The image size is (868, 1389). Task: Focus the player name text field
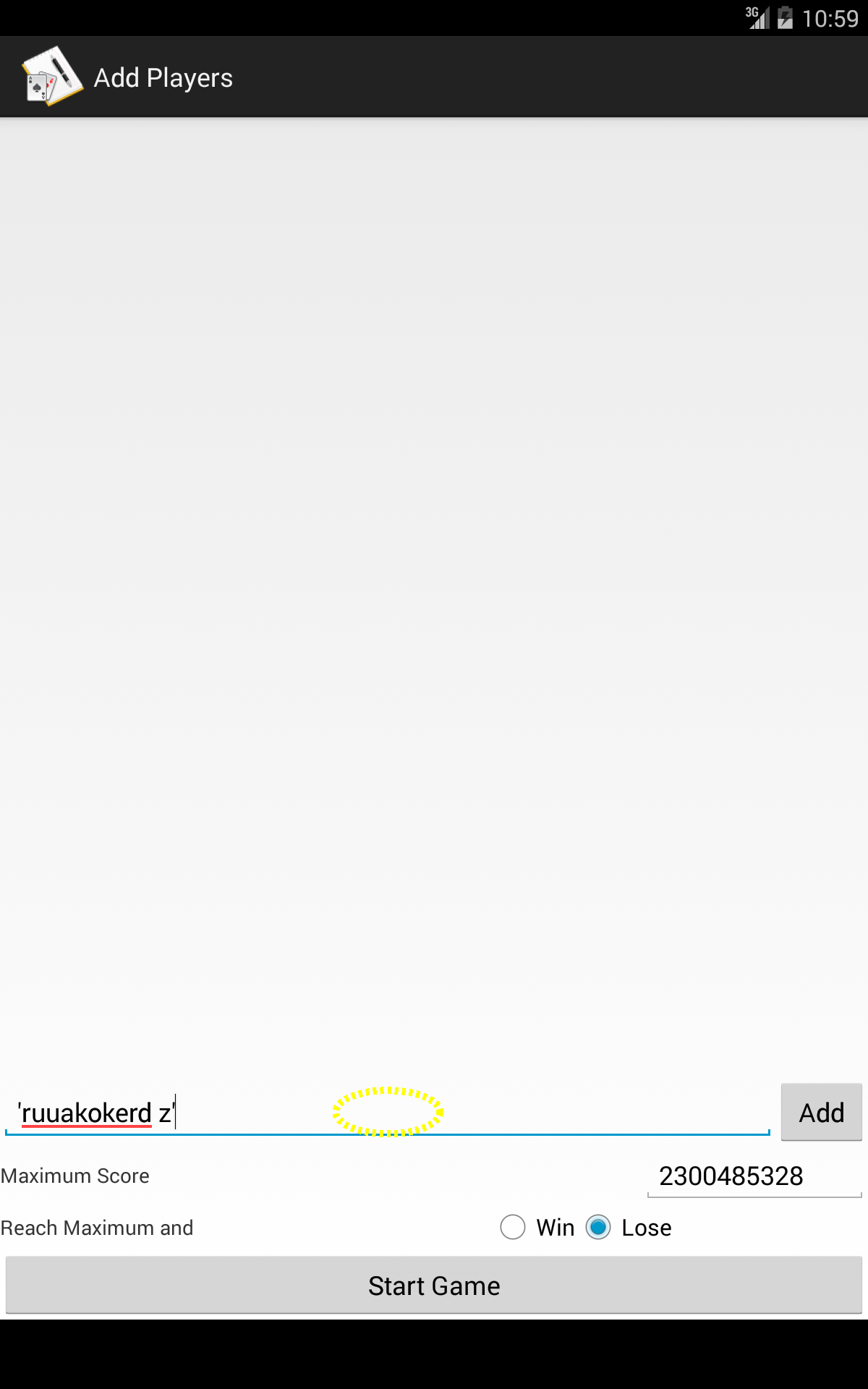coord(388,1112)
